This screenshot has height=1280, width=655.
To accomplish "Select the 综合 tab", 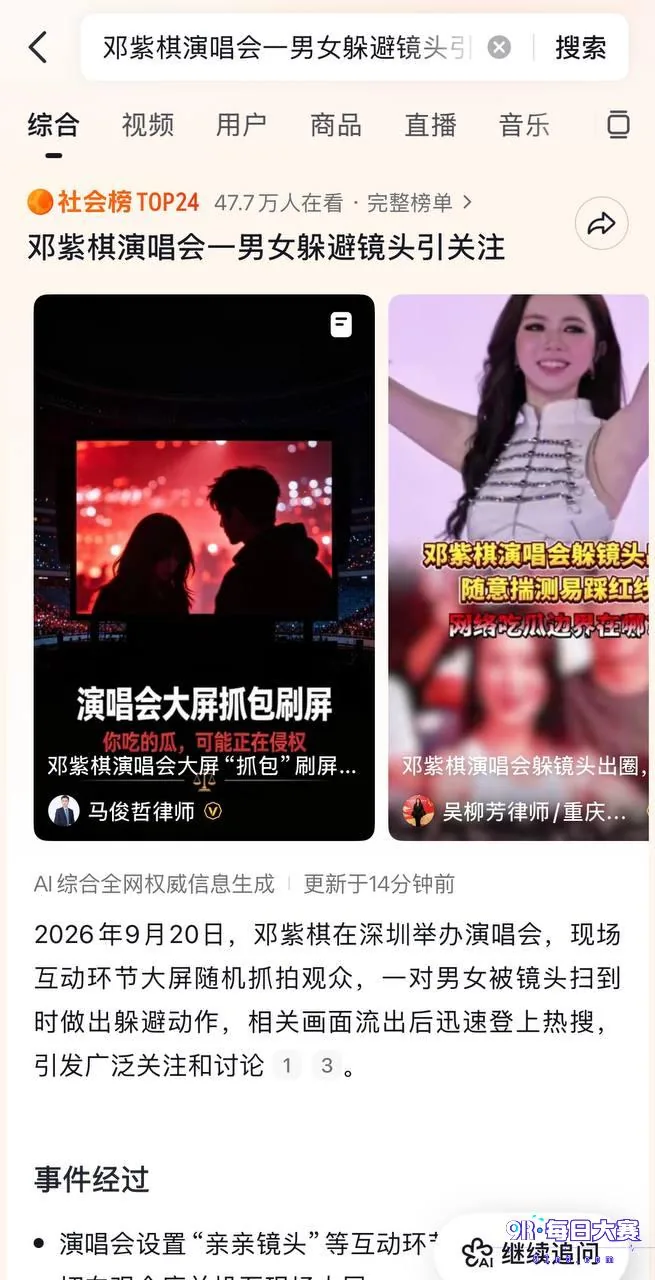I will point(54,125).
